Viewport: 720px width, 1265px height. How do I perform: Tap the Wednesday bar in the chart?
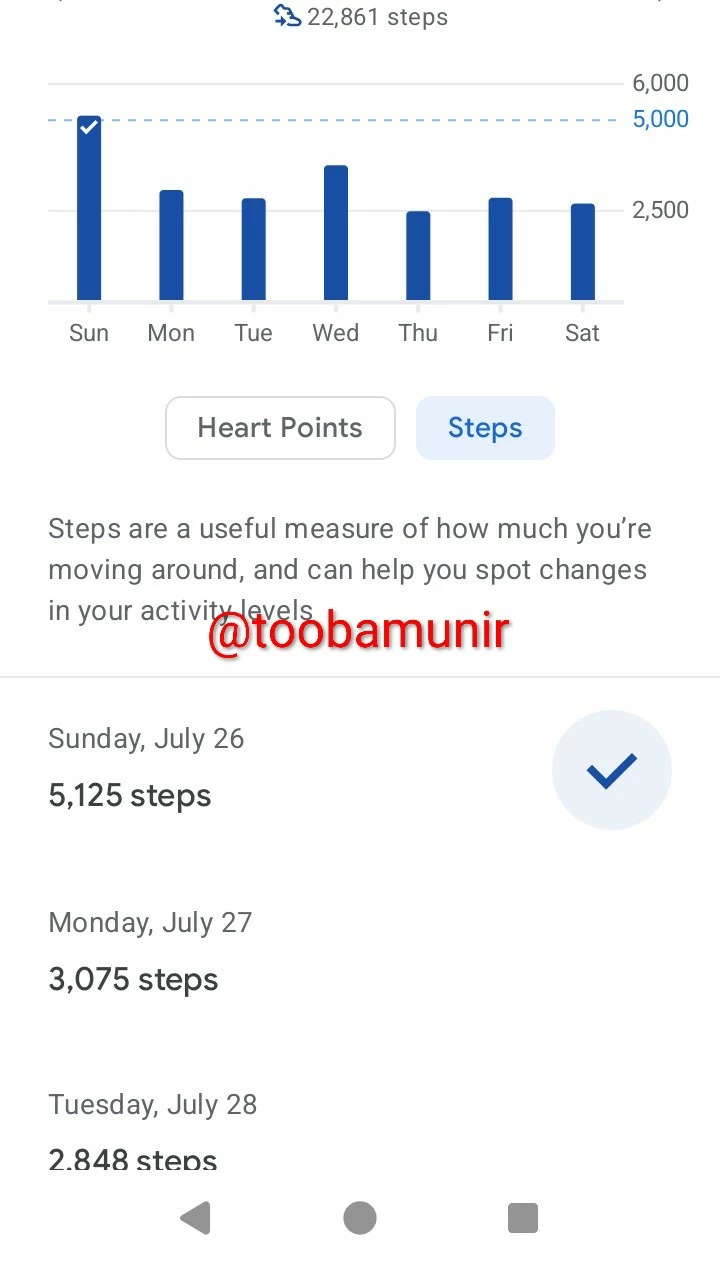336,233
